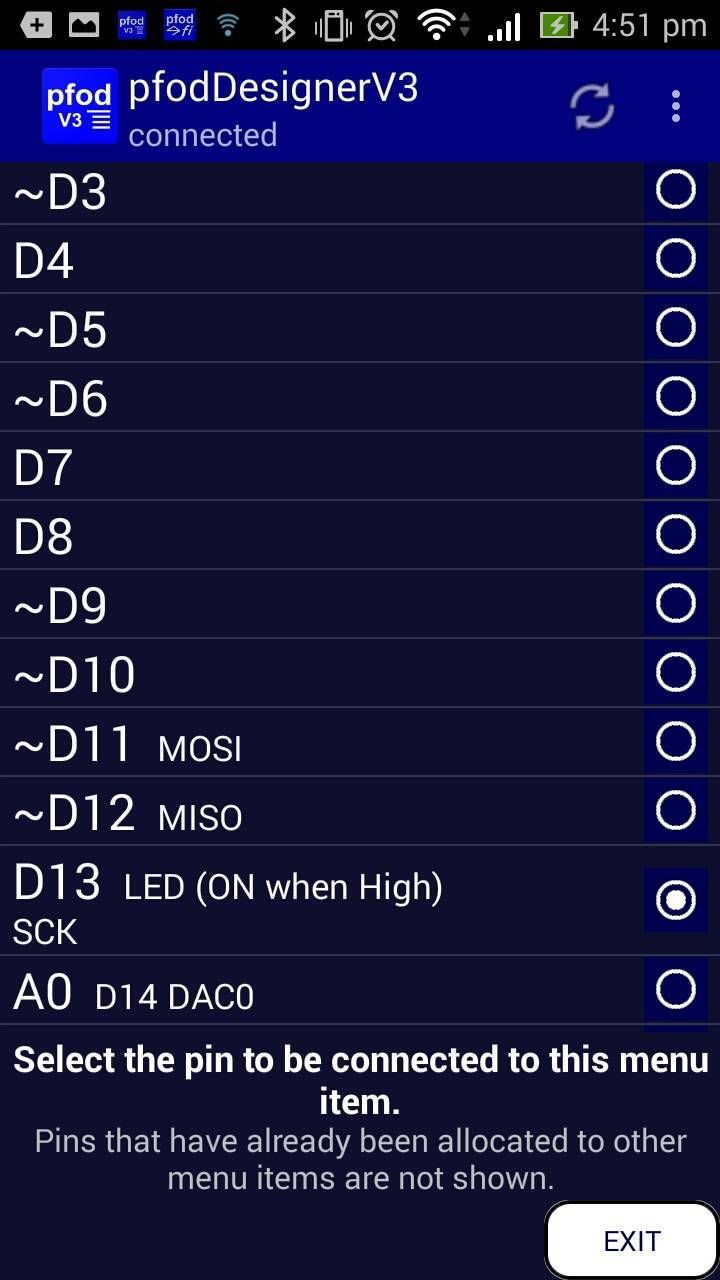
Task: Tap the ~D9 pin row
Action: coord(300,604)
